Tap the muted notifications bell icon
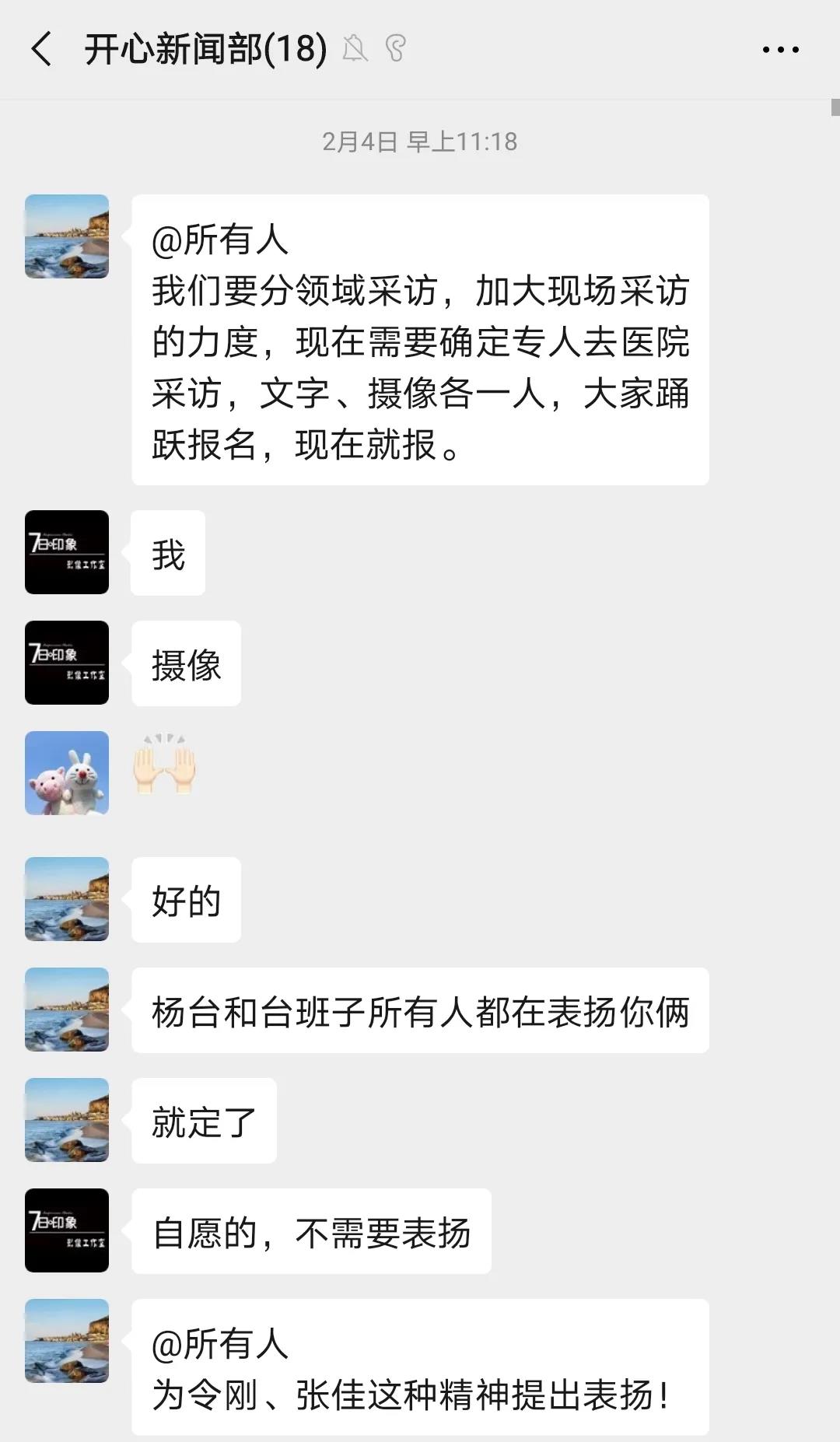 point(354,49)
